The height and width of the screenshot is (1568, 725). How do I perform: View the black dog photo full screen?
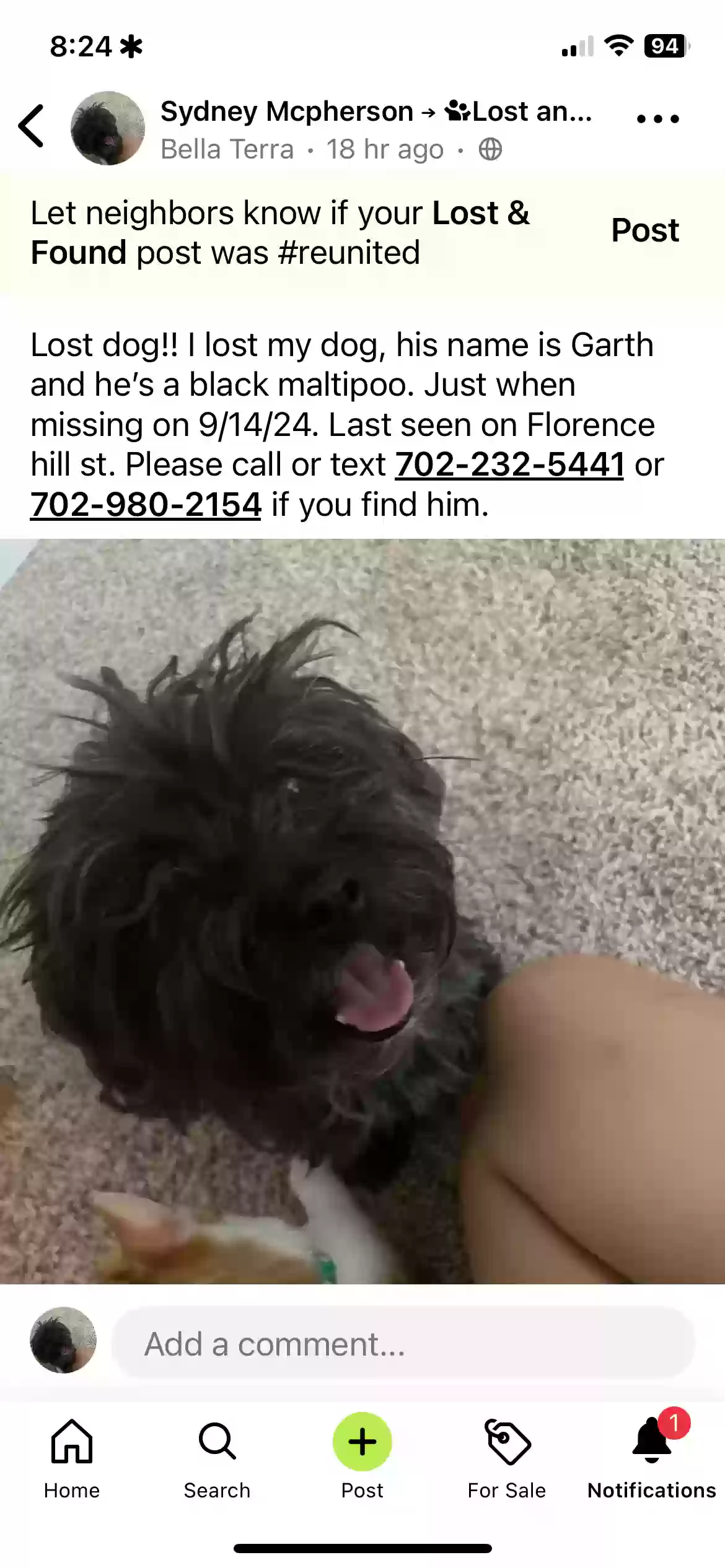pos(362,910)
